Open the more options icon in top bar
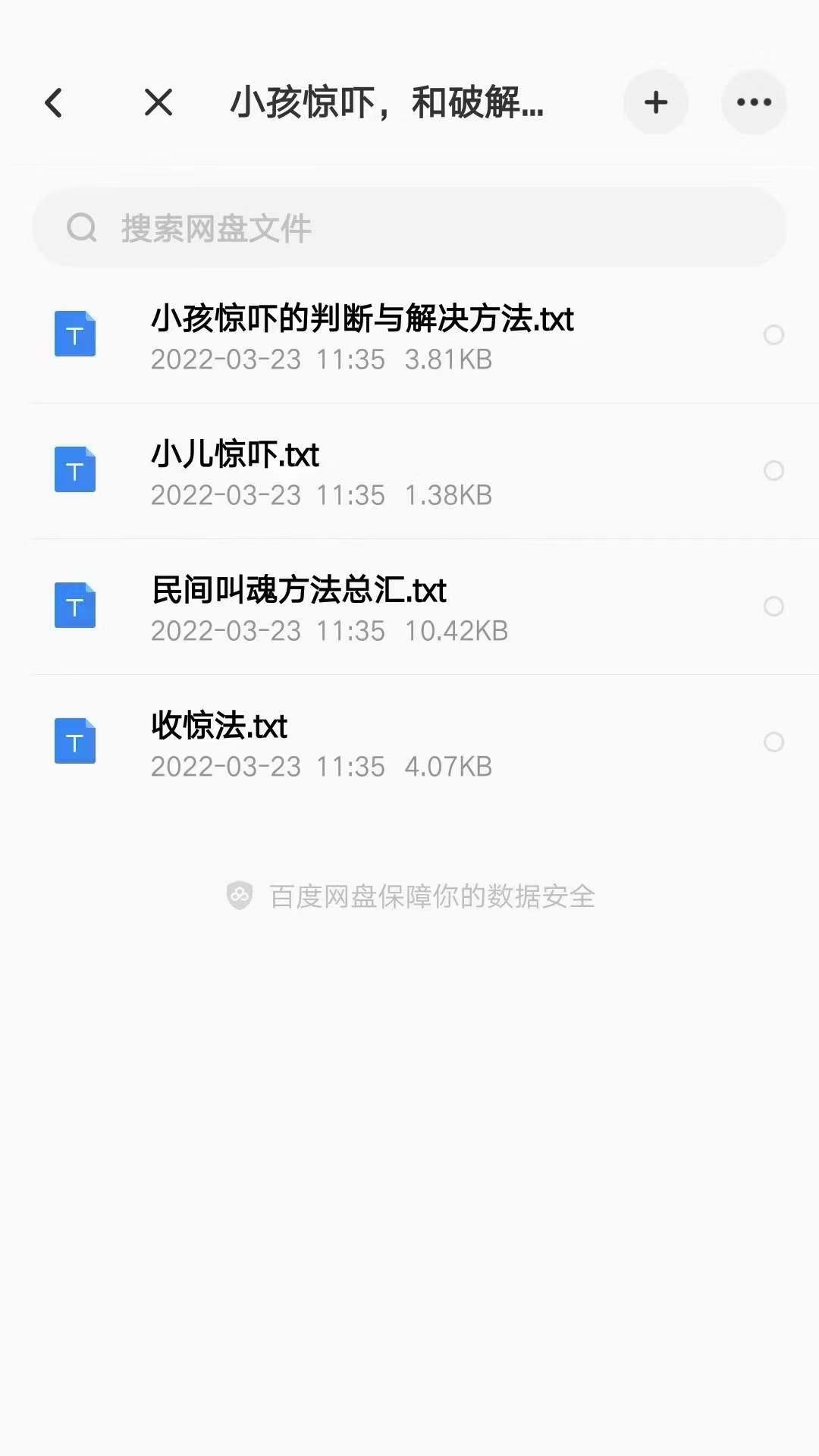The image size is (819, 1456). click(753, 102)
